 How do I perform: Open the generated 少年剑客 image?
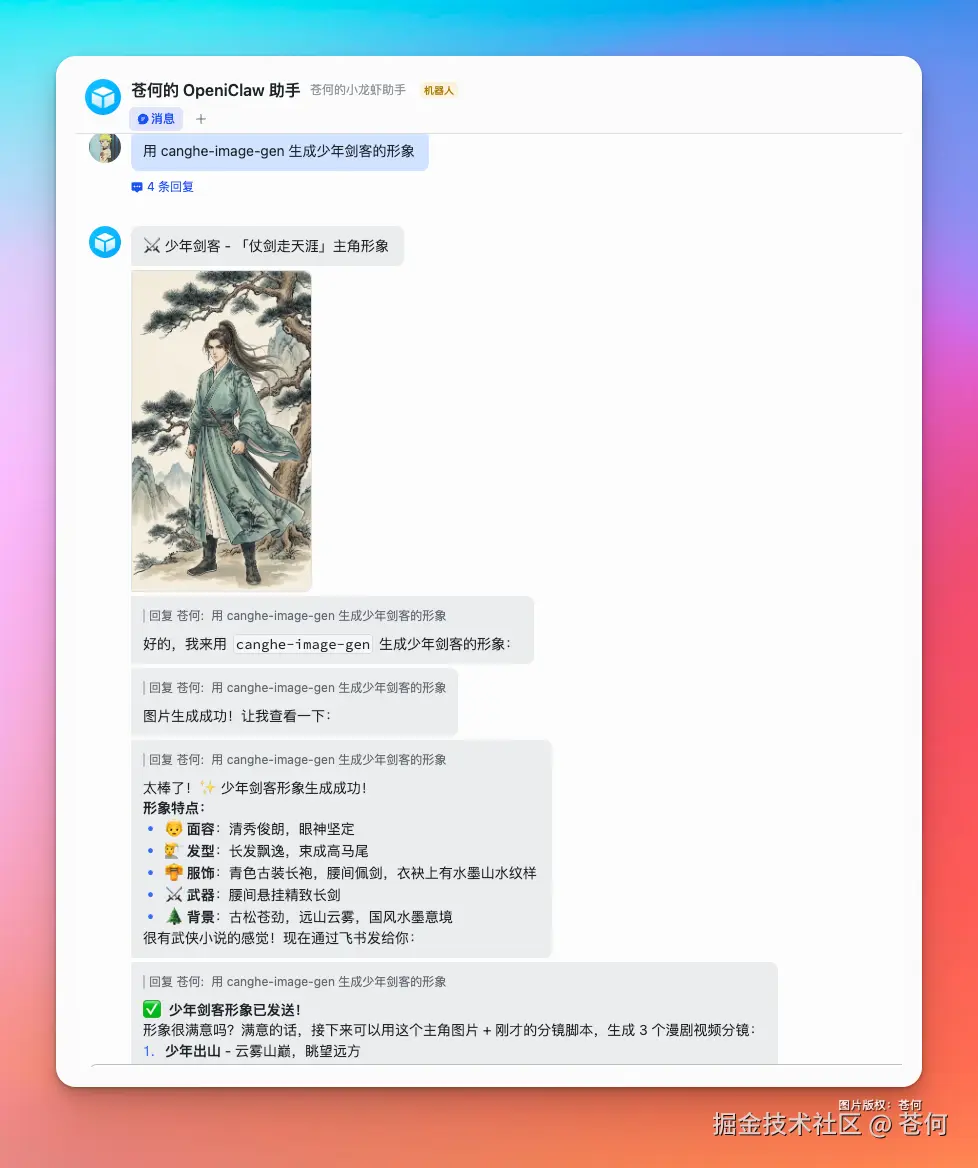(221, 430)
